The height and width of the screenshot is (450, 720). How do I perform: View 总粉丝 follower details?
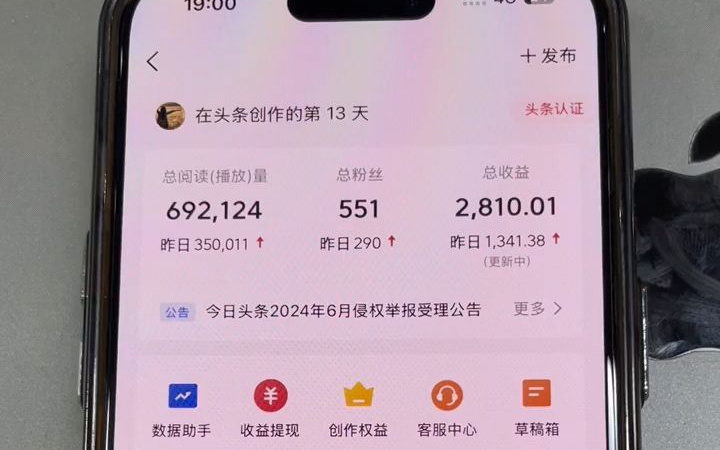tap(359, 208)
